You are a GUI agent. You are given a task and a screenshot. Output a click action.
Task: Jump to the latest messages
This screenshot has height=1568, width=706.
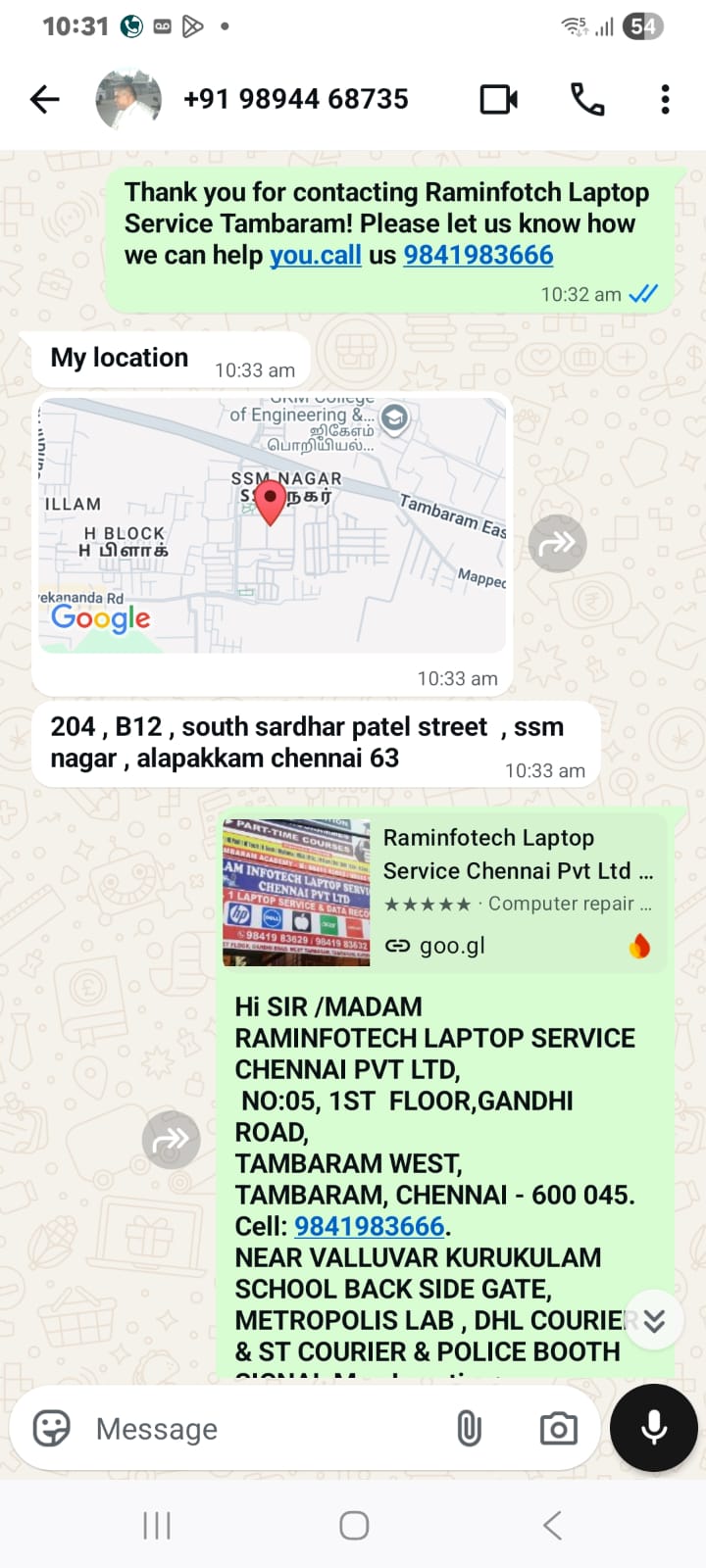pyautogui.click(x=654, y=1320)
